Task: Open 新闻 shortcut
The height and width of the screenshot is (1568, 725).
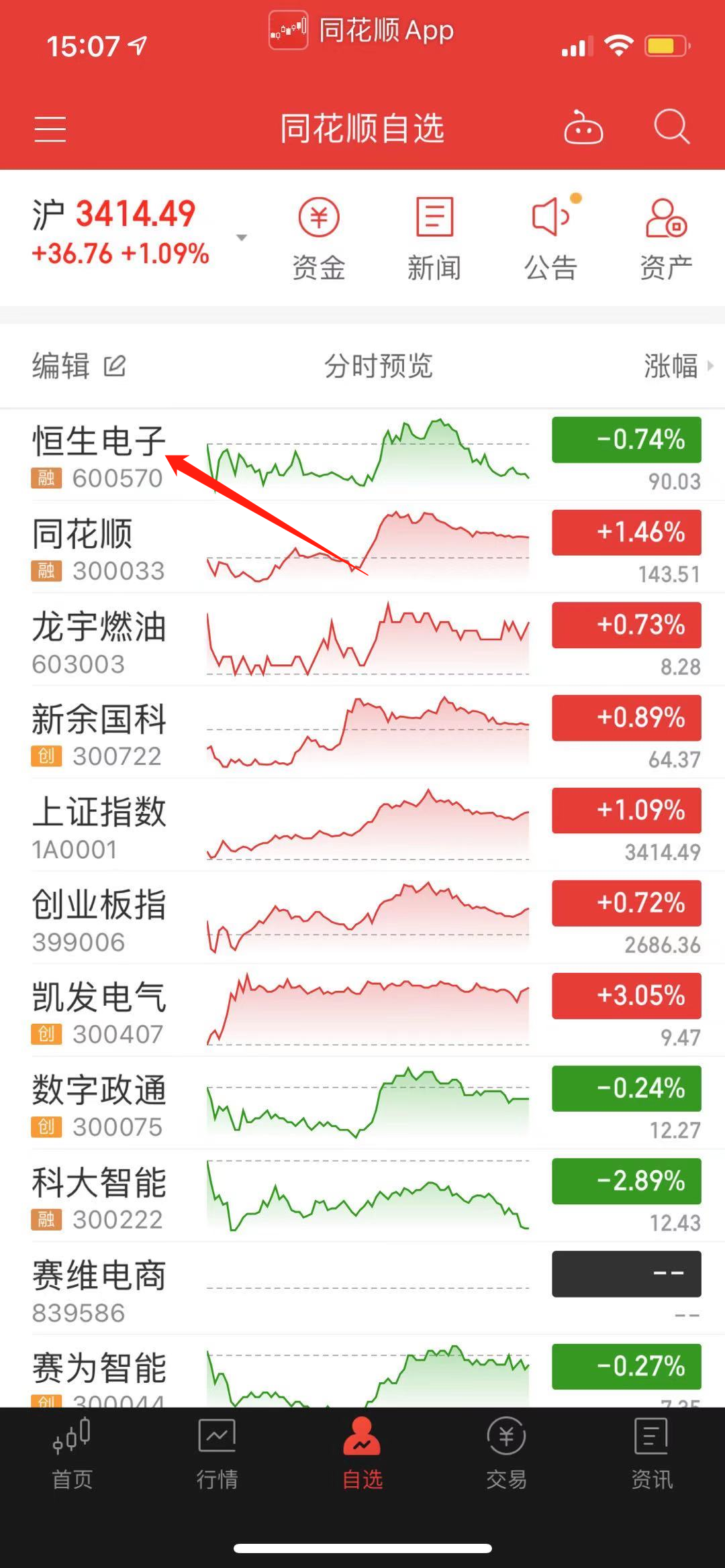Action: 434,238
